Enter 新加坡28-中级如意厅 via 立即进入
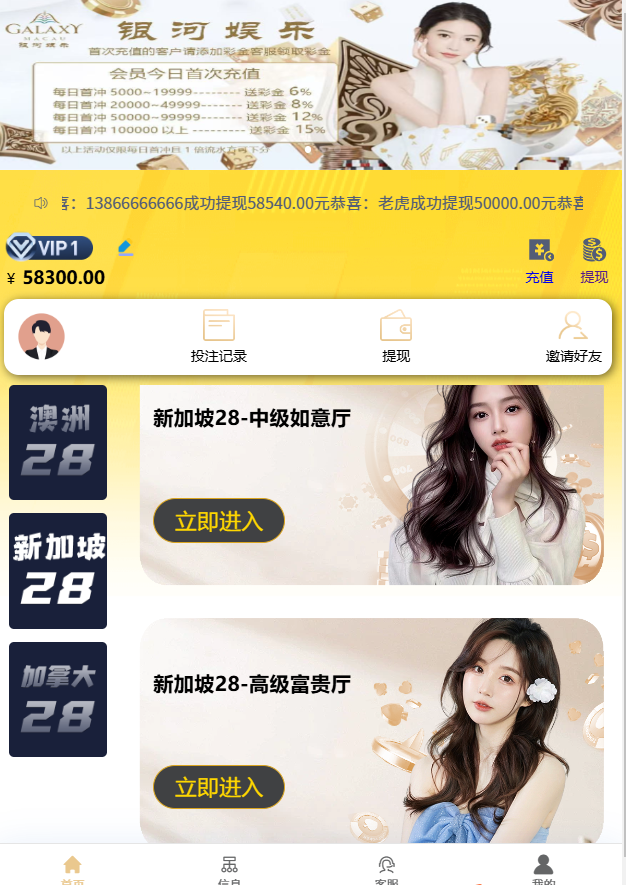626x885 pixels. tap(218, 521)
